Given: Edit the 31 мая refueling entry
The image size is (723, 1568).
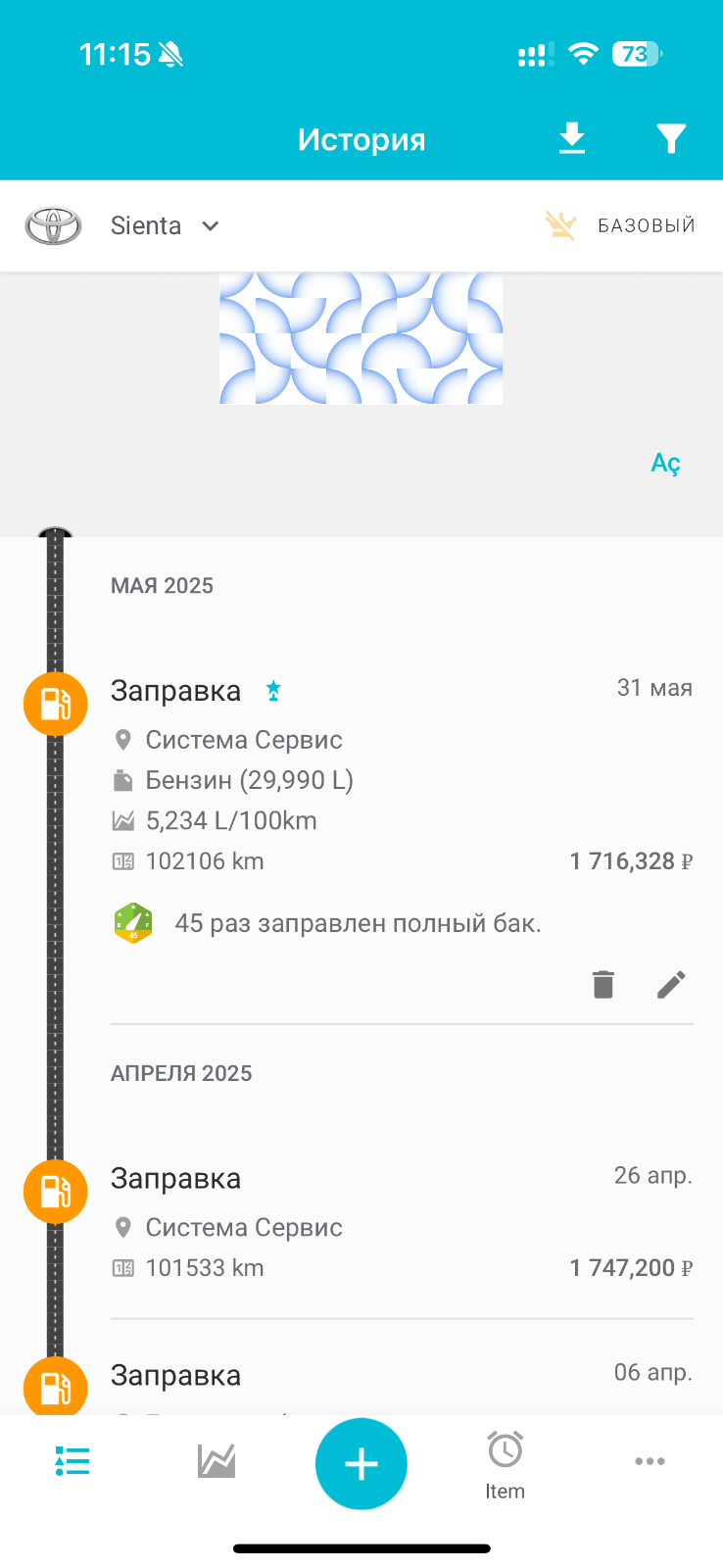Looking at the screenshot, I should point(671,984).
